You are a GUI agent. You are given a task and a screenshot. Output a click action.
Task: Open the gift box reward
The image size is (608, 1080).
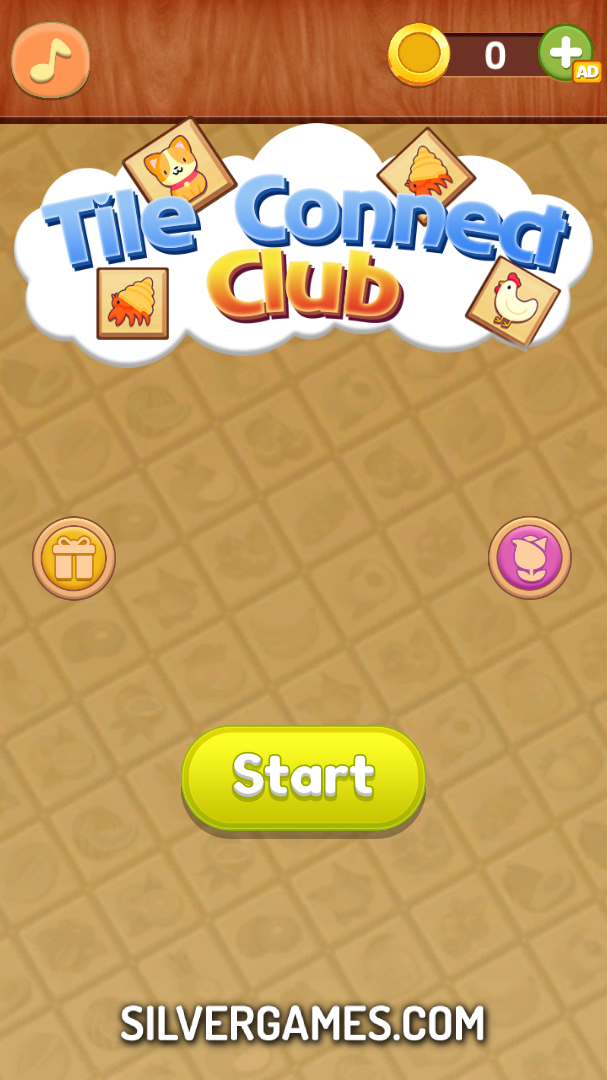click(x=74, y=558)
